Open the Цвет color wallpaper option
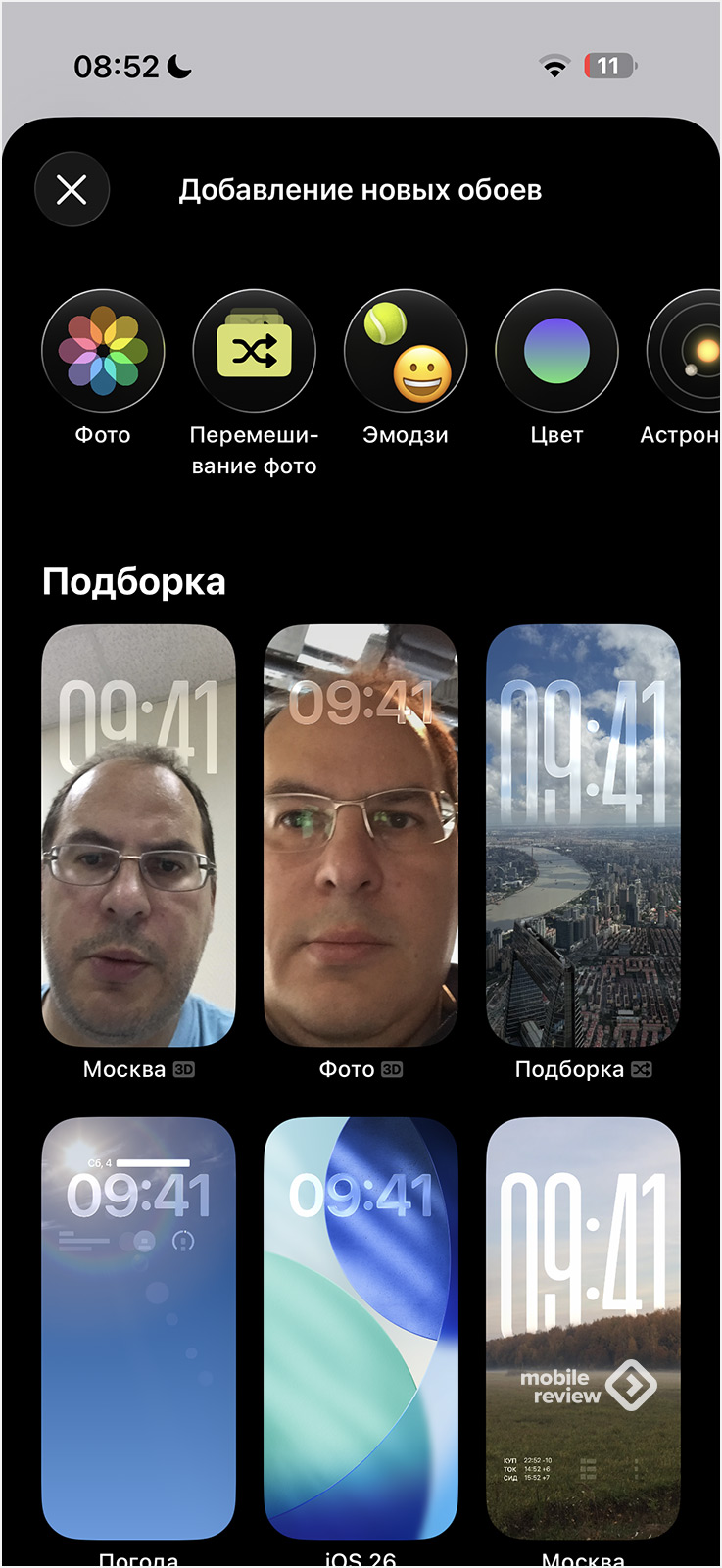The image size is (722, 1568). point(556,351)
